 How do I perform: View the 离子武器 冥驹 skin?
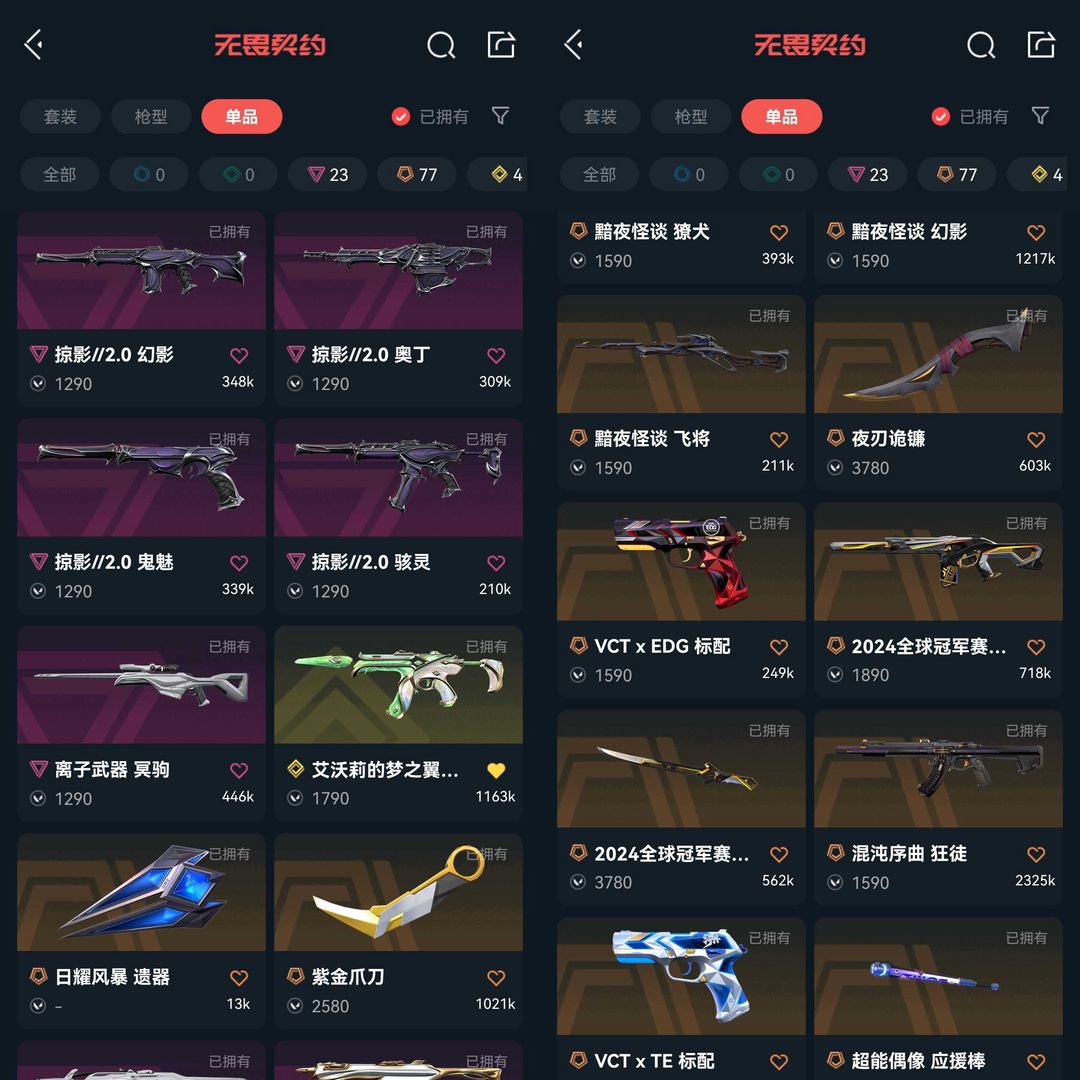(x=141, y=723)
